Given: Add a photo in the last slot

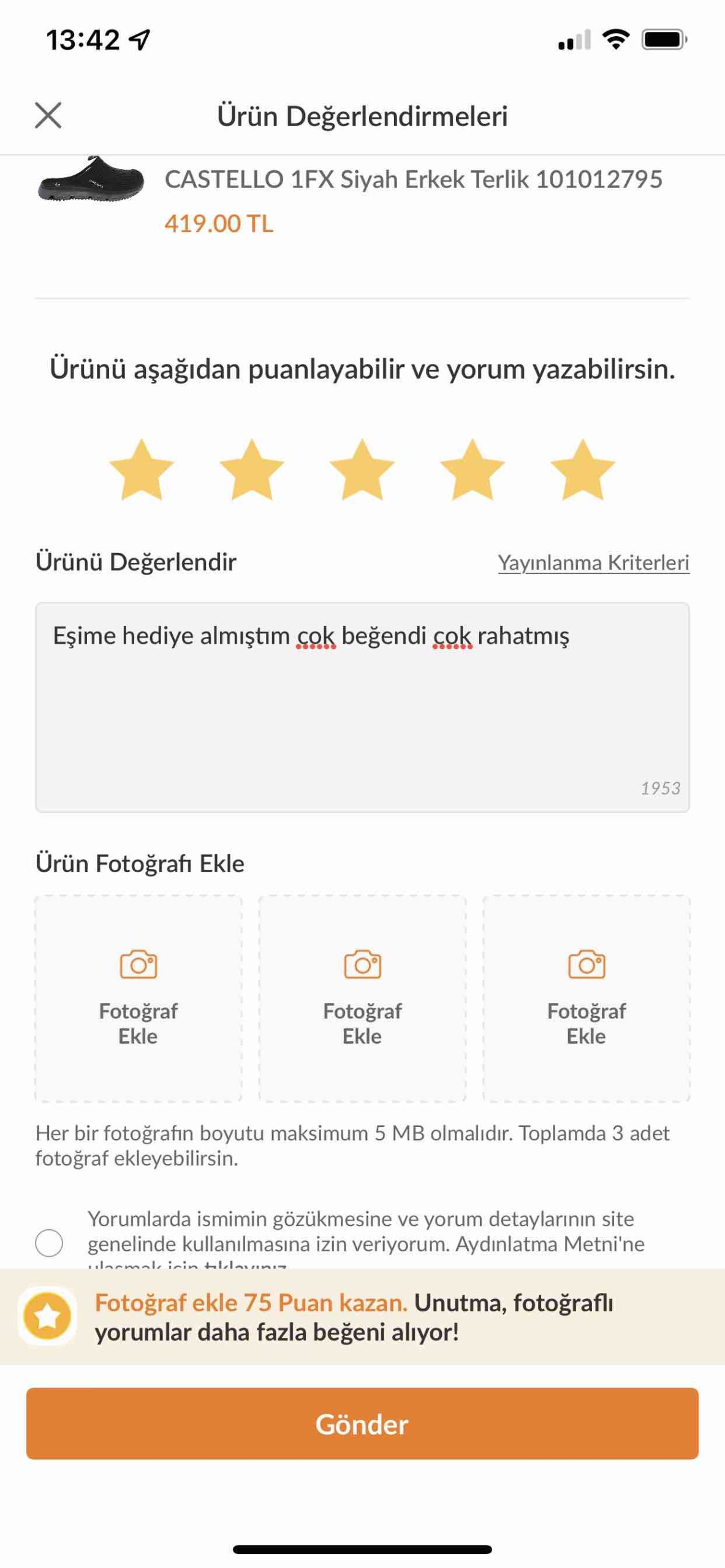Looking at the screenshot, I should click(586, 998).
